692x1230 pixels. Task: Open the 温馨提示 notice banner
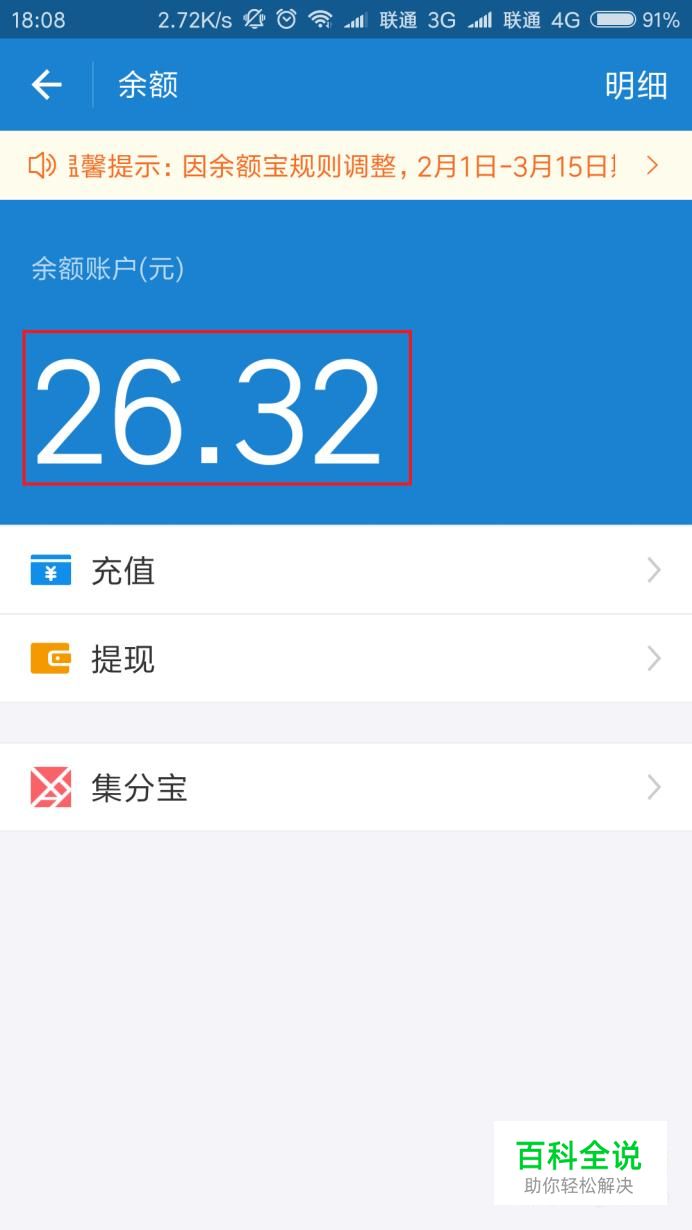tap(346, 165)
